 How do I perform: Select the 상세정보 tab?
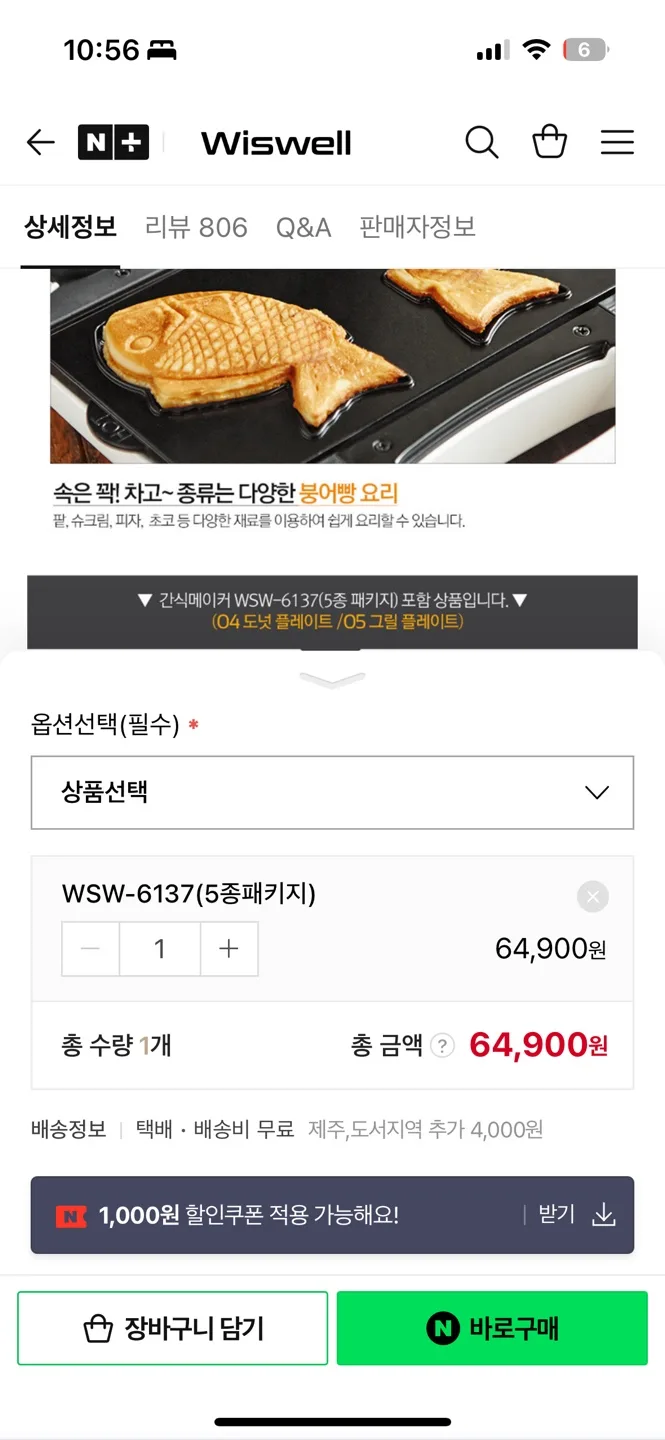pyautogui.click(x=70, y=227)
